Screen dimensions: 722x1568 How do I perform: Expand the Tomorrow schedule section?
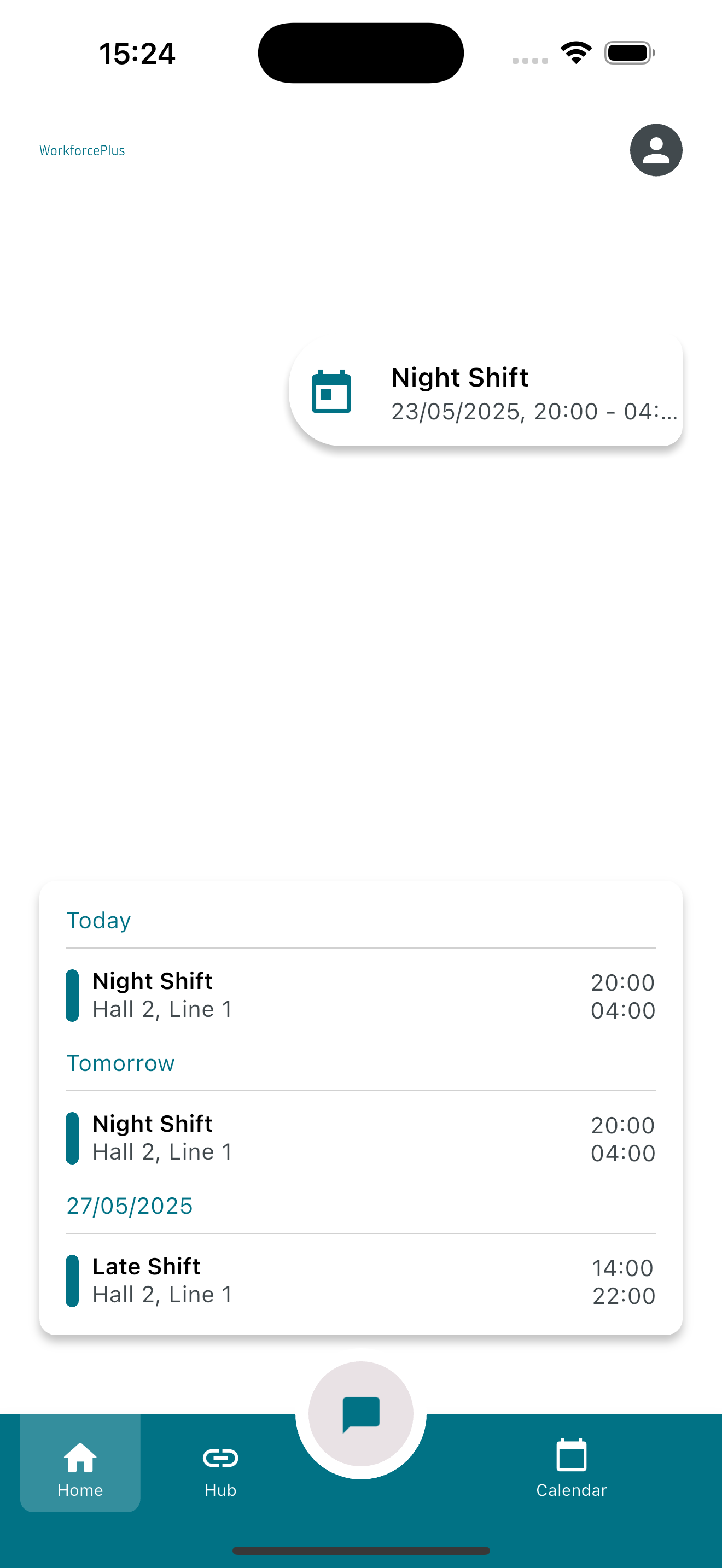120,1063
